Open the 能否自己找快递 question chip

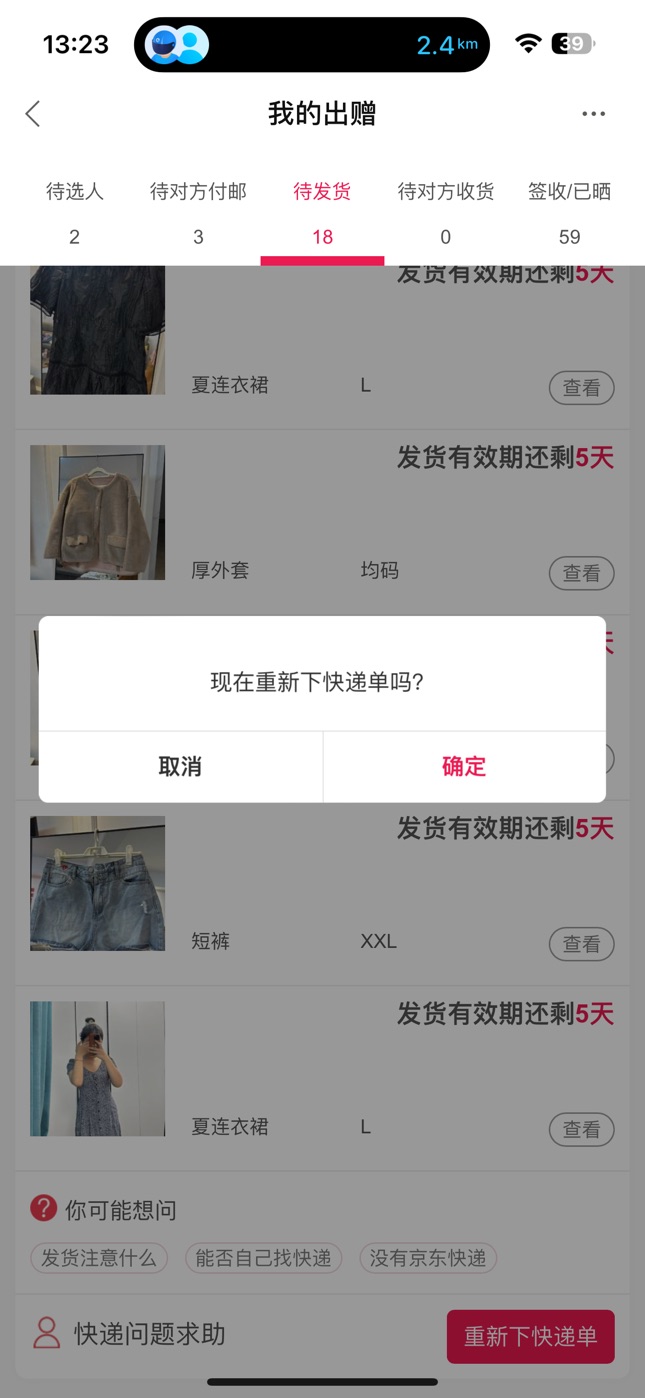pos(264,1258)
